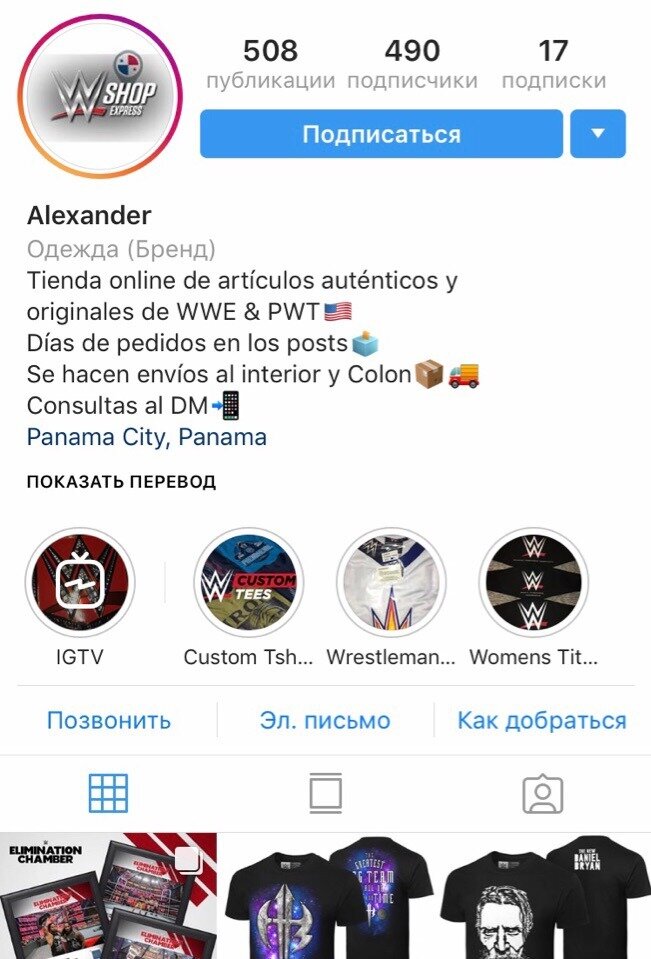View the 17 подписки following list
The height and width of the screenshot is (959, 651).
[553, 64]
